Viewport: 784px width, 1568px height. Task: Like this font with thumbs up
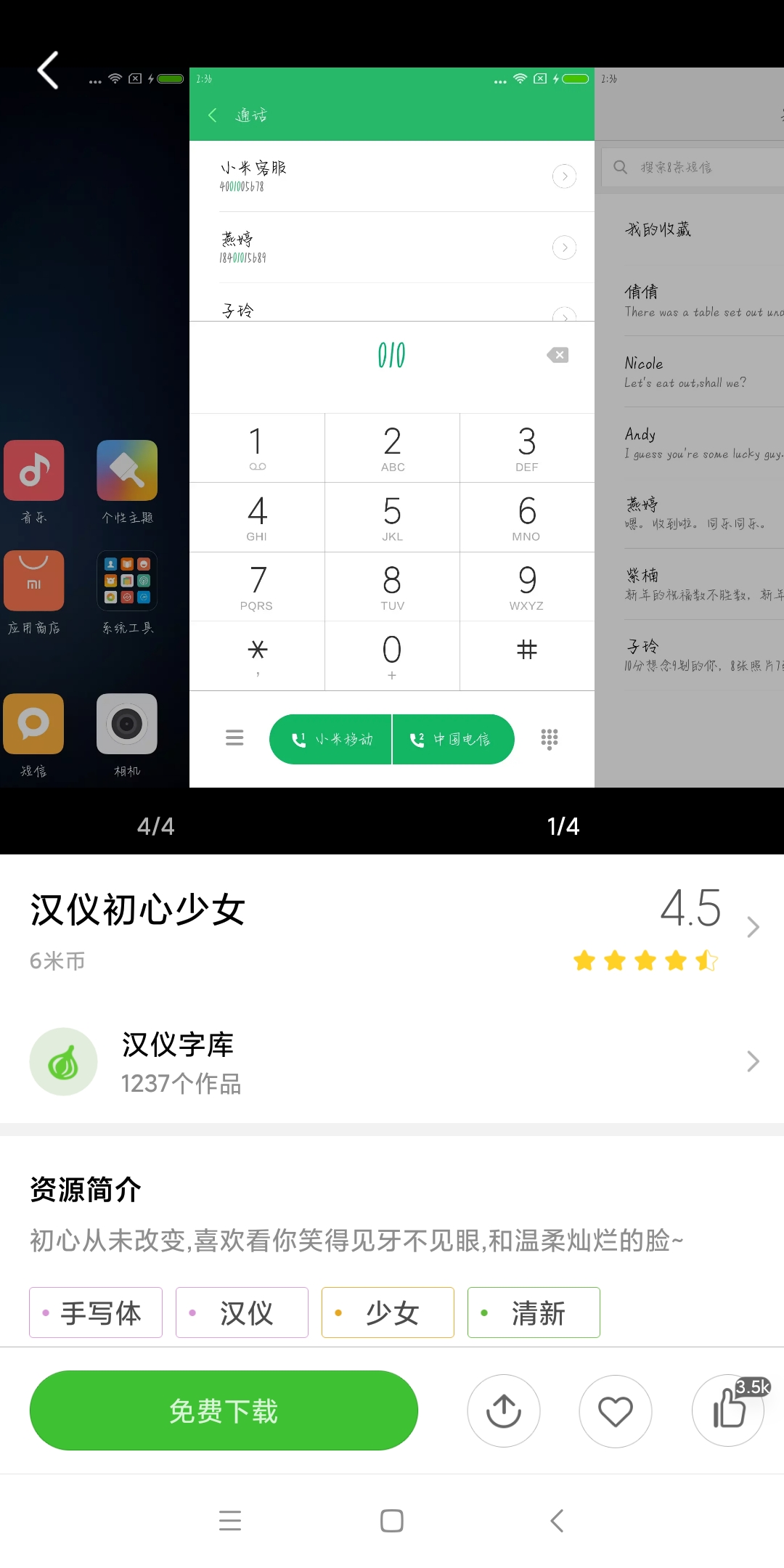728,1410
